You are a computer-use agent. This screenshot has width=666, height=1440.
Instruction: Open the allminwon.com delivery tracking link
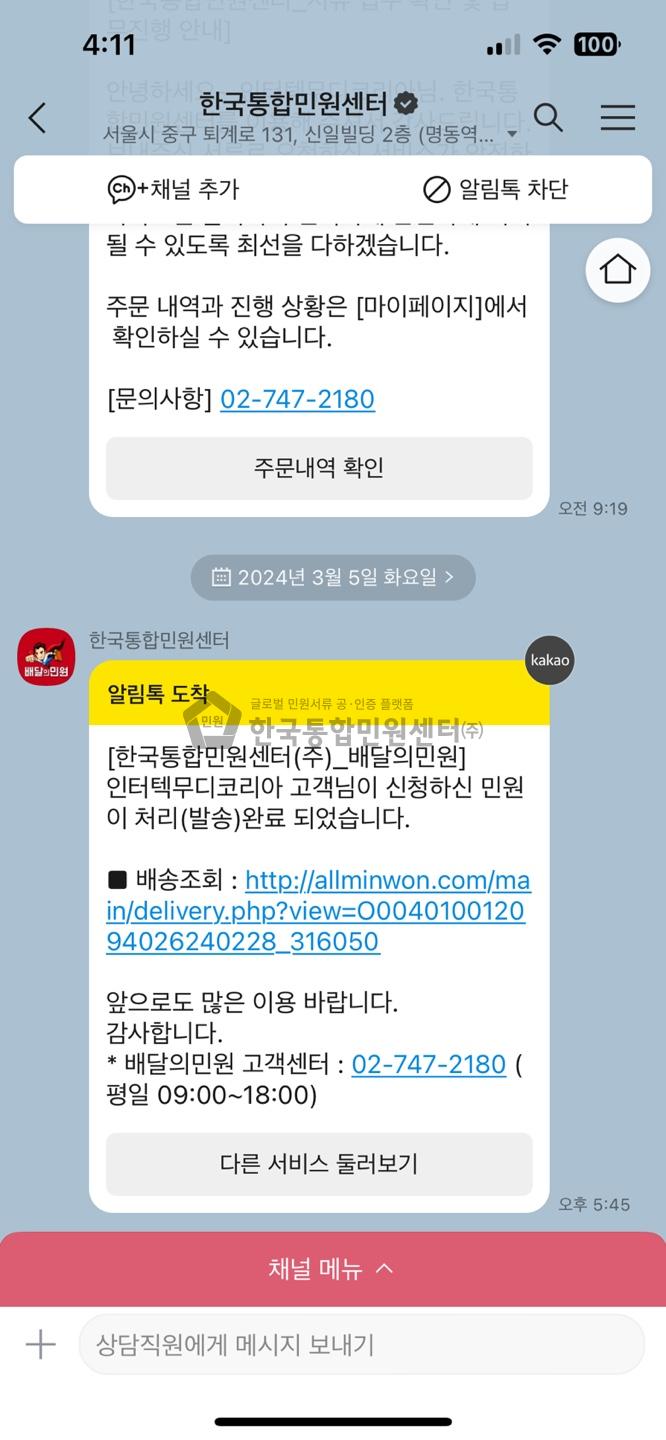(316, 911)
